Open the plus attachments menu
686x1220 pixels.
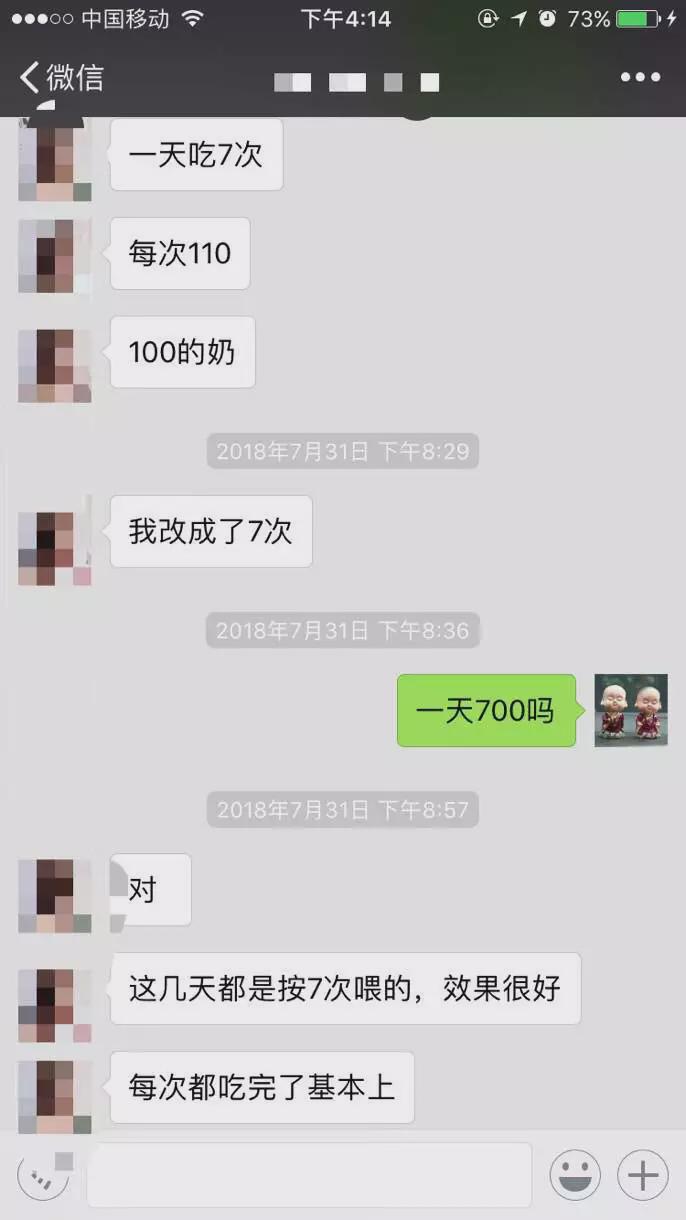tap(642, 1175)
